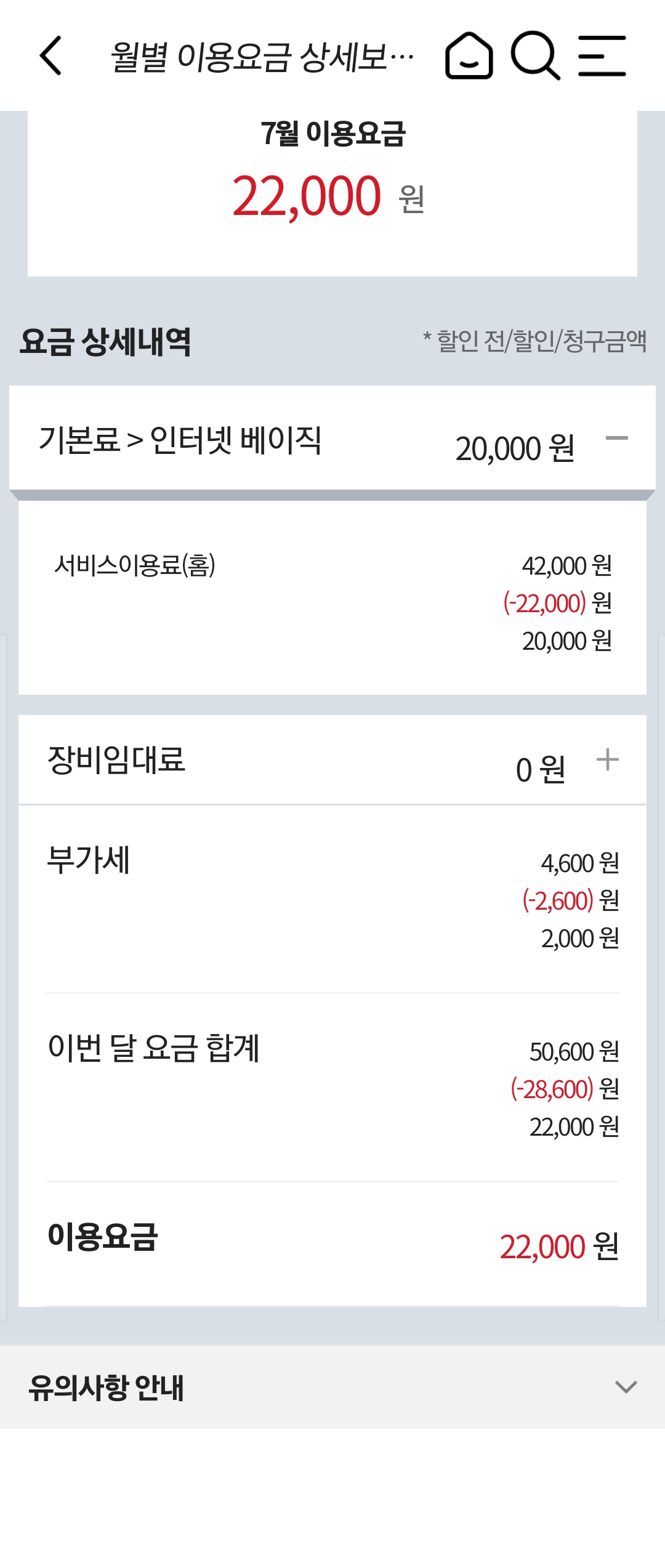The image size is (665, 1568).
Task: Collapse the 기본료 > 인터넷 베이직 section
Action: tap(616, 439)
